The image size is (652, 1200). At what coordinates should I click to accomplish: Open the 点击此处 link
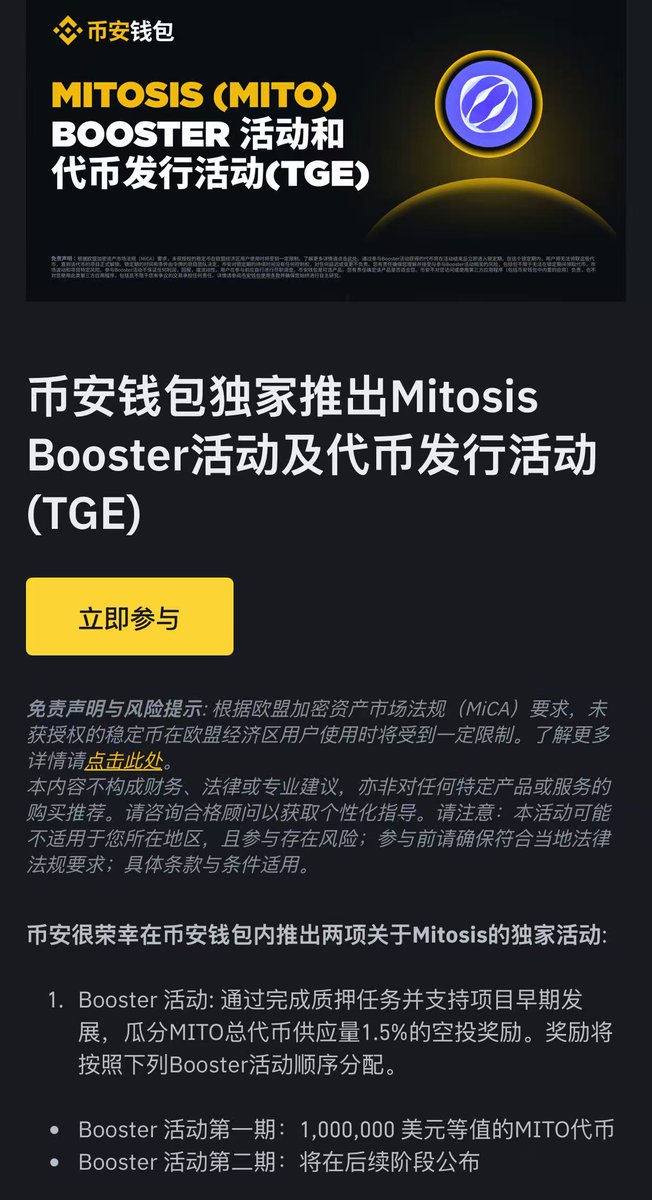coord(125,760)
